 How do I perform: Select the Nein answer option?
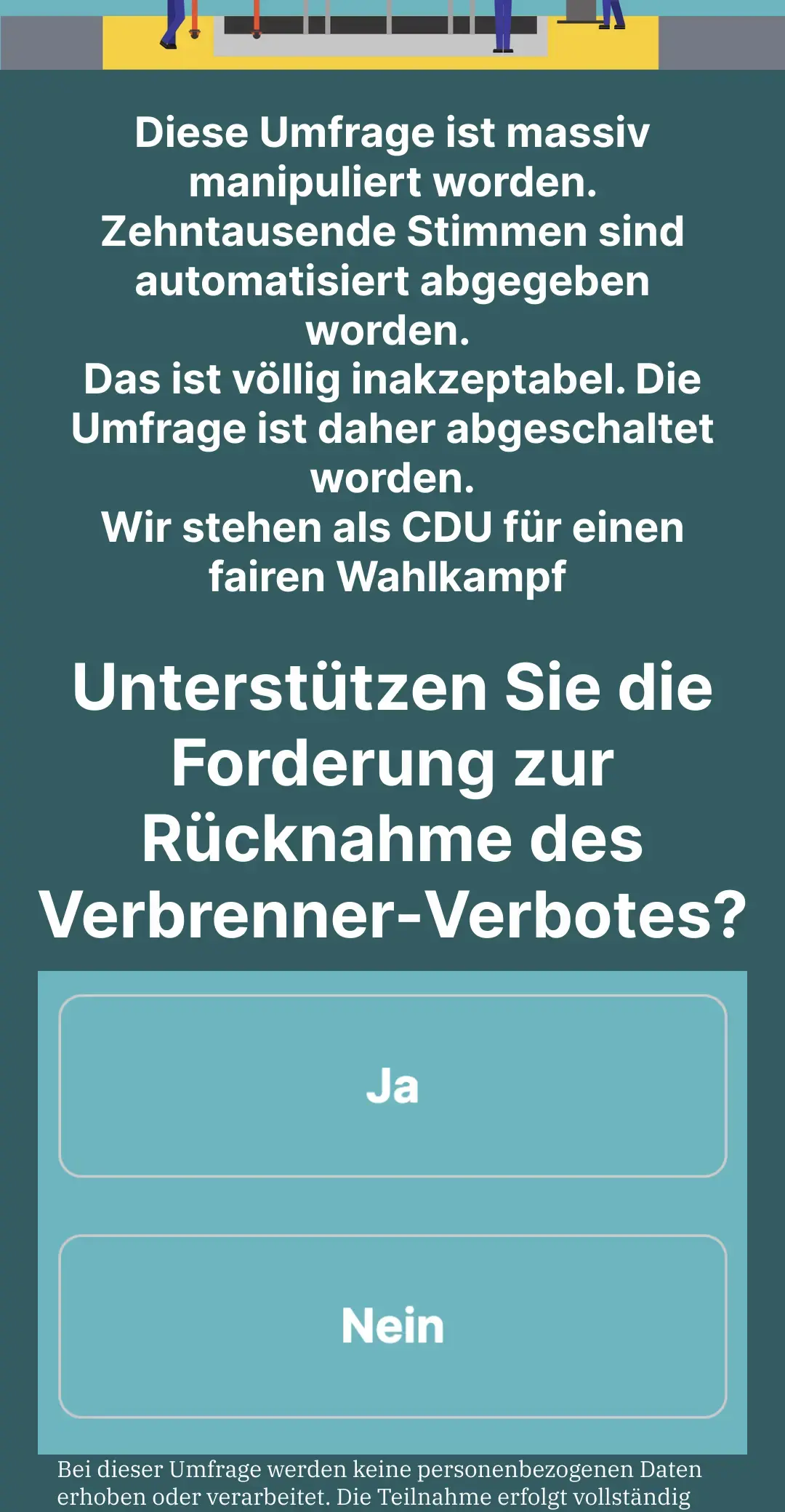click(x=392, y=1326)
